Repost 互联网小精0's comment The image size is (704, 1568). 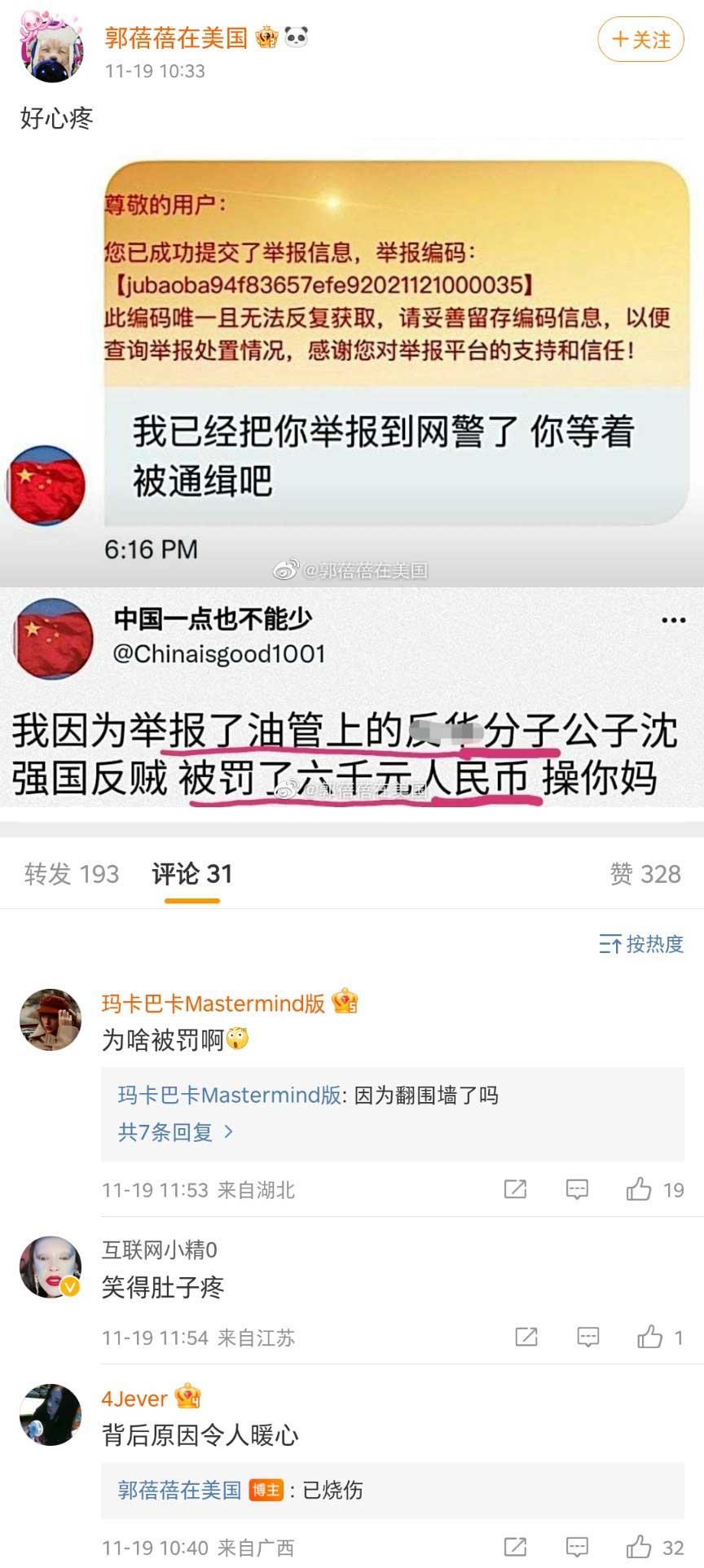click(x=526, y=1337)
